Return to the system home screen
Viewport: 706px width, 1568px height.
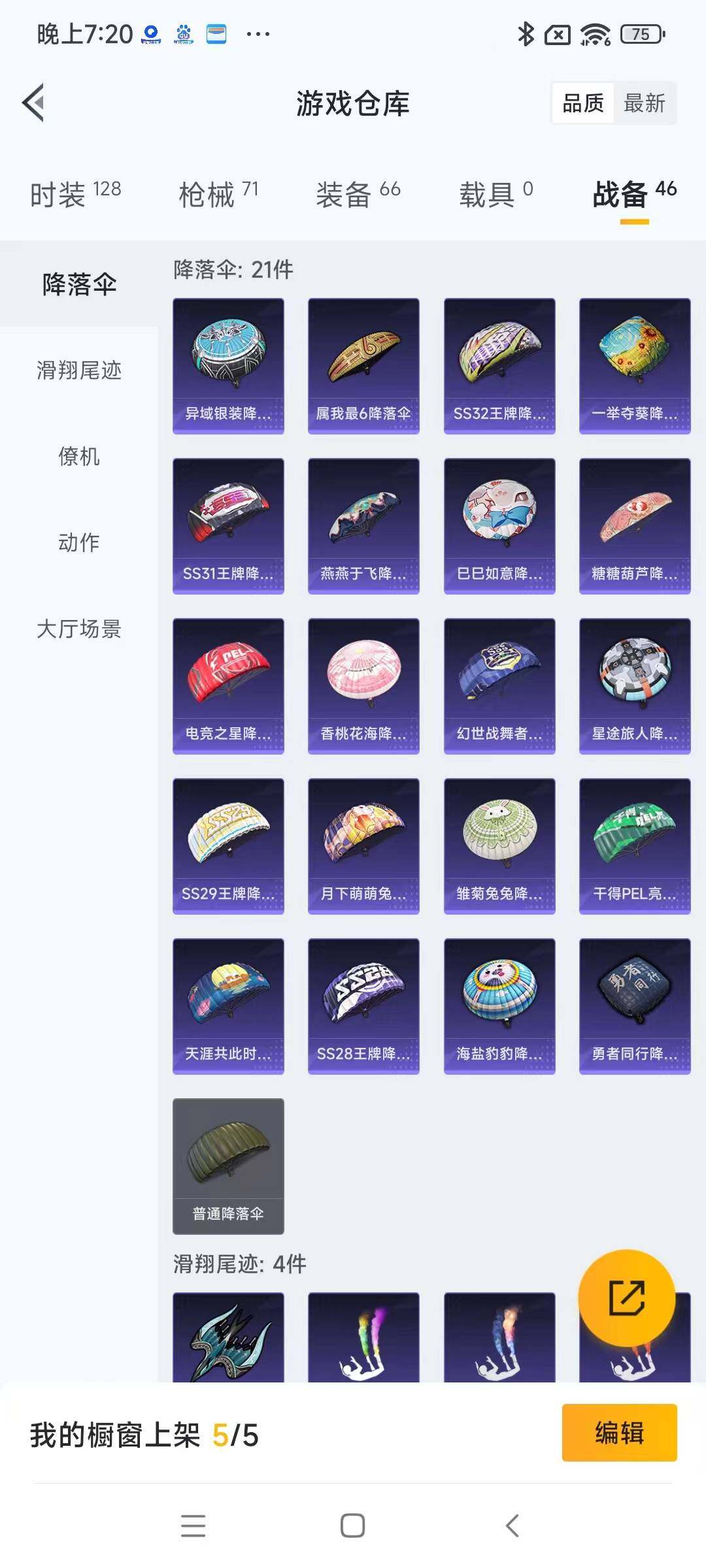(x=352, y=1526)
